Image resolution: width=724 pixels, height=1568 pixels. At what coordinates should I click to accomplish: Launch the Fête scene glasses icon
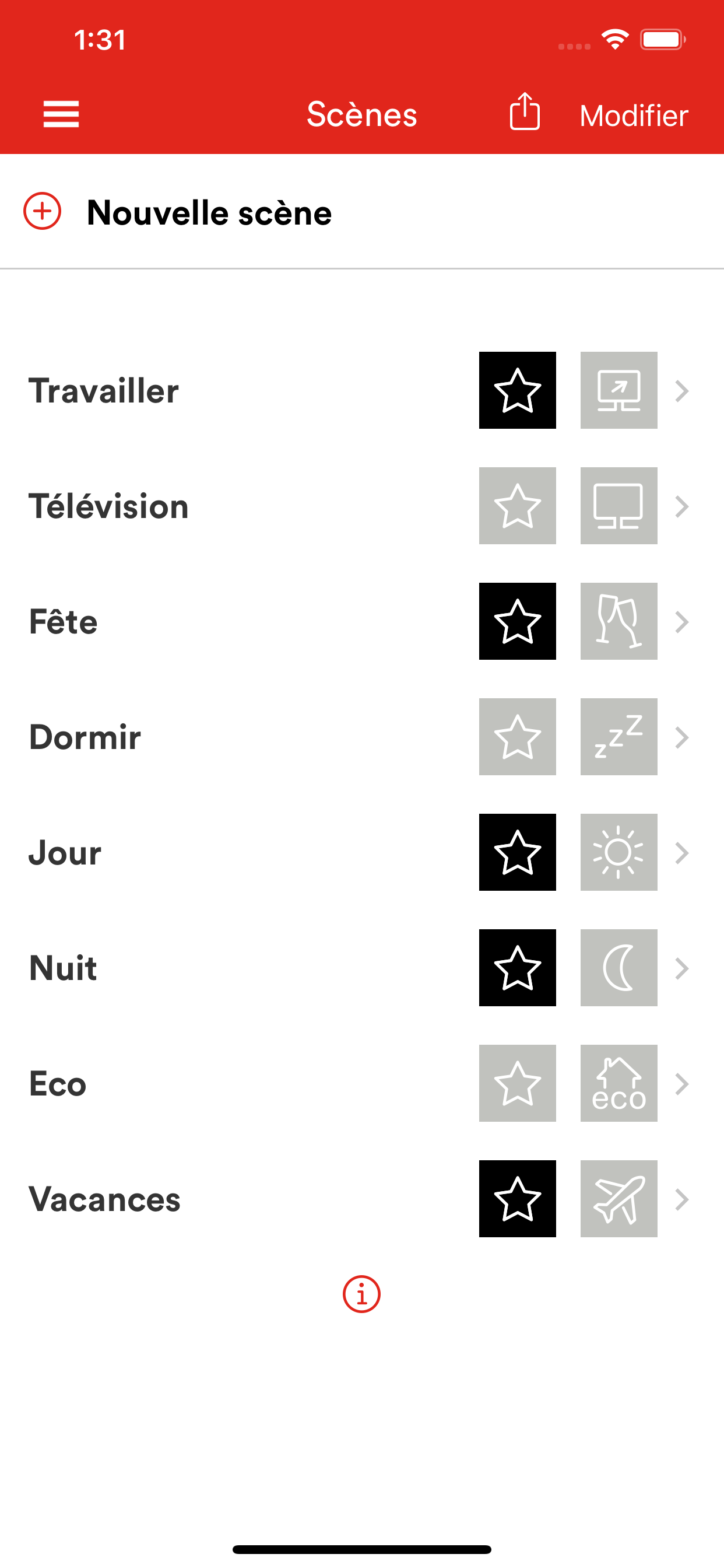tap(618, 621)
